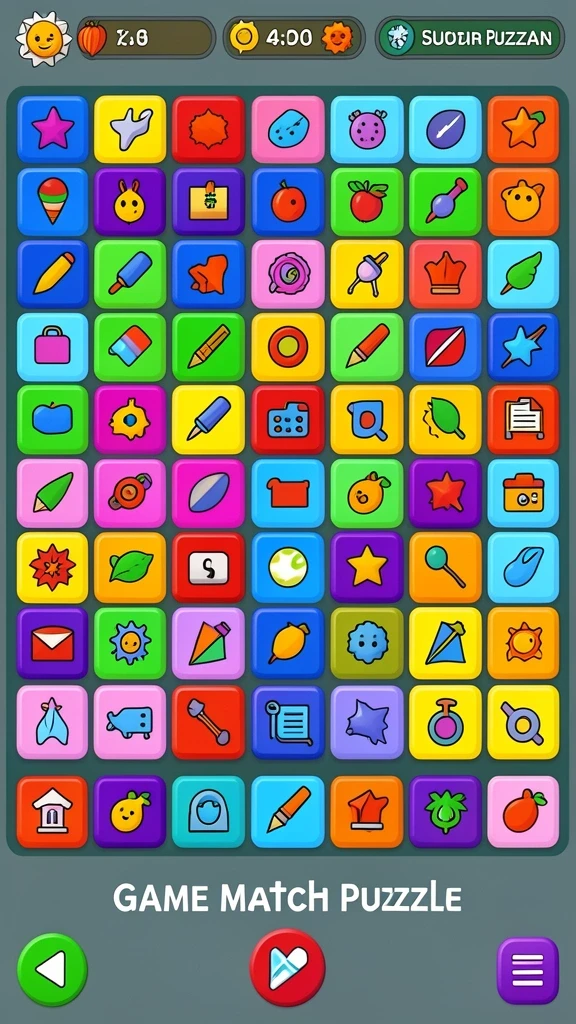Tap the globe tile
576x1024 pixels.
click(288, 567)
